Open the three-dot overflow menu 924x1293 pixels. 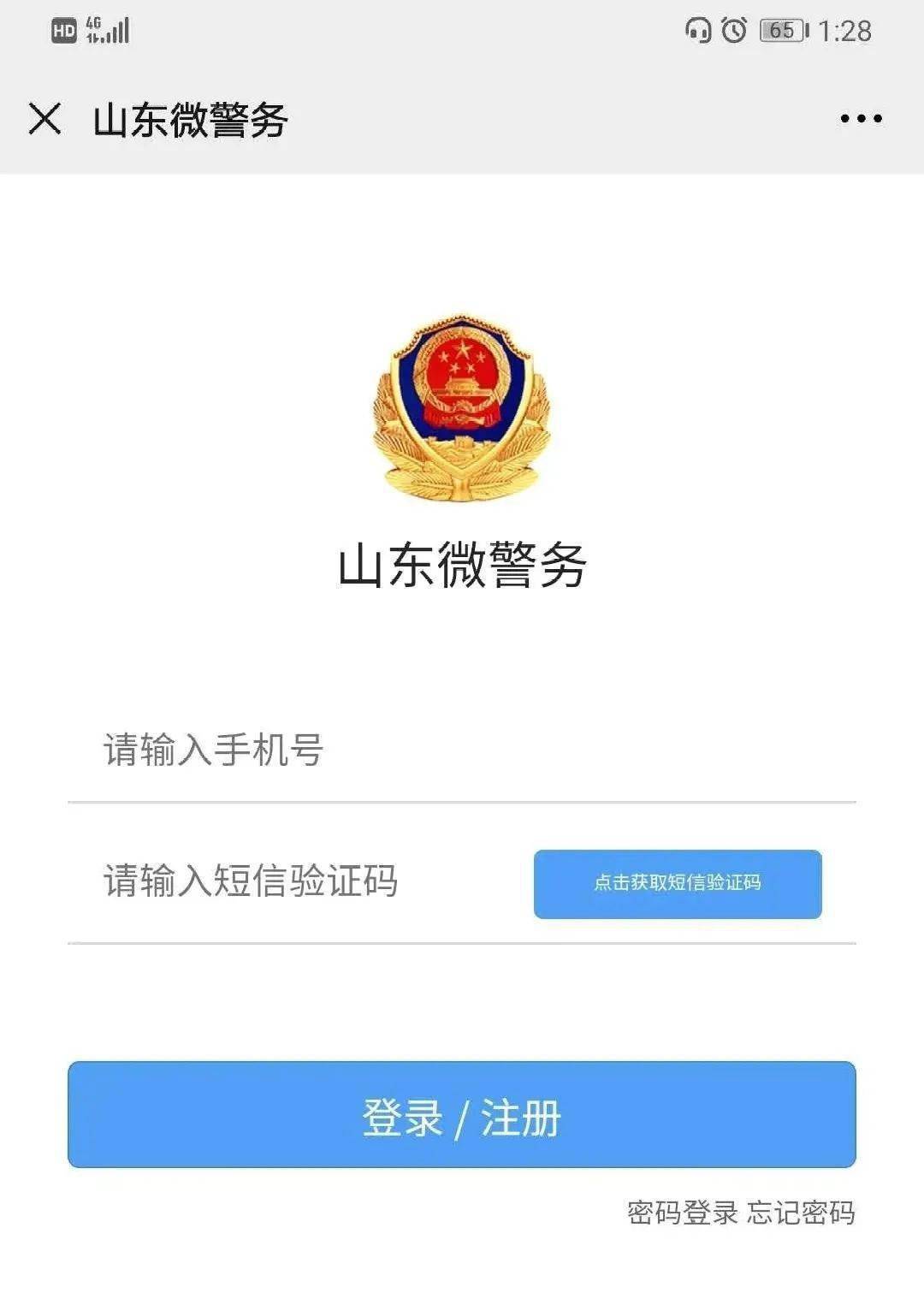(861, 118)
